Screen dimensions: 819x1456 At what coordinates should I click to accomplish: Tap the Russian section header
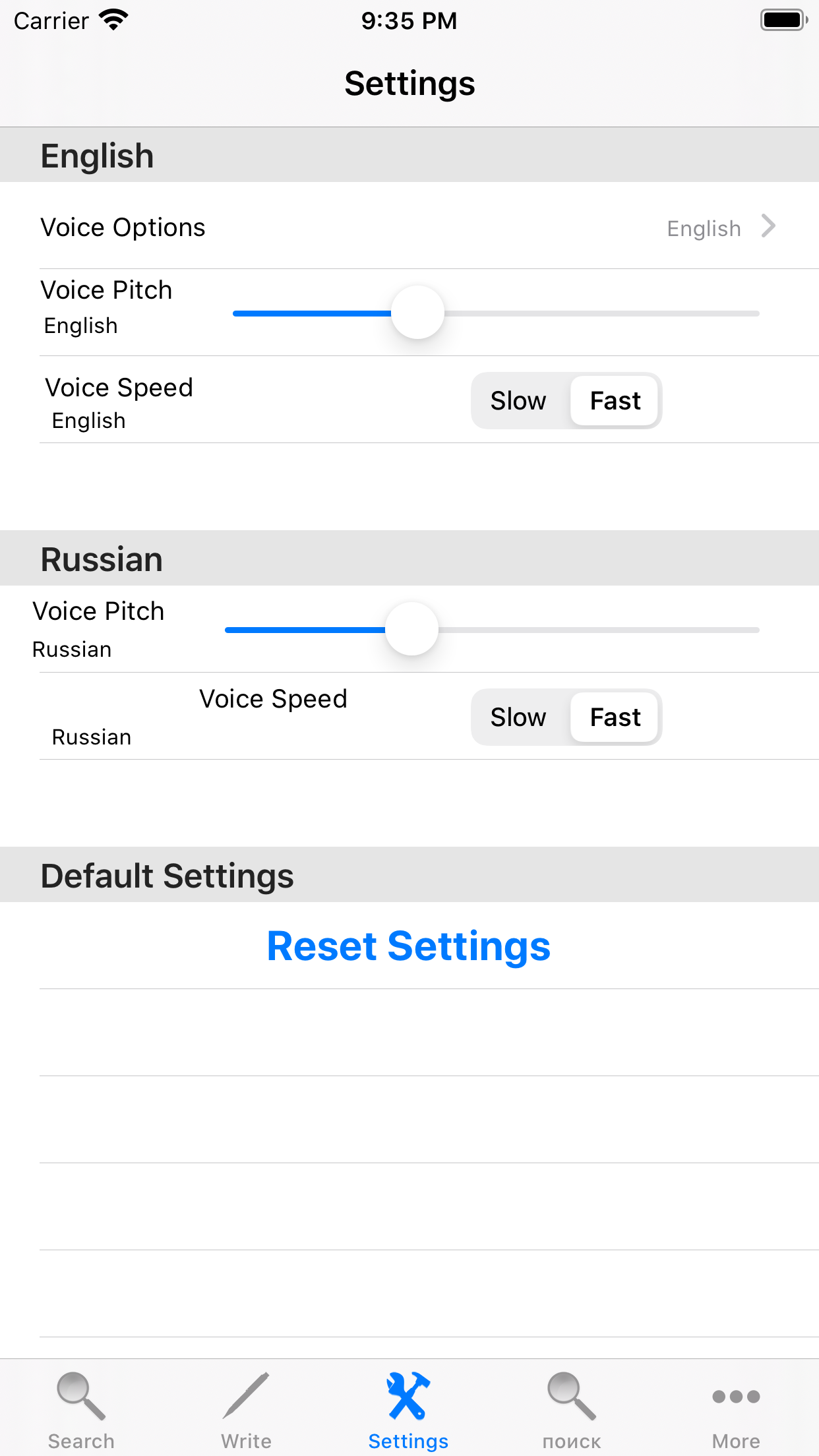(102, 558)
